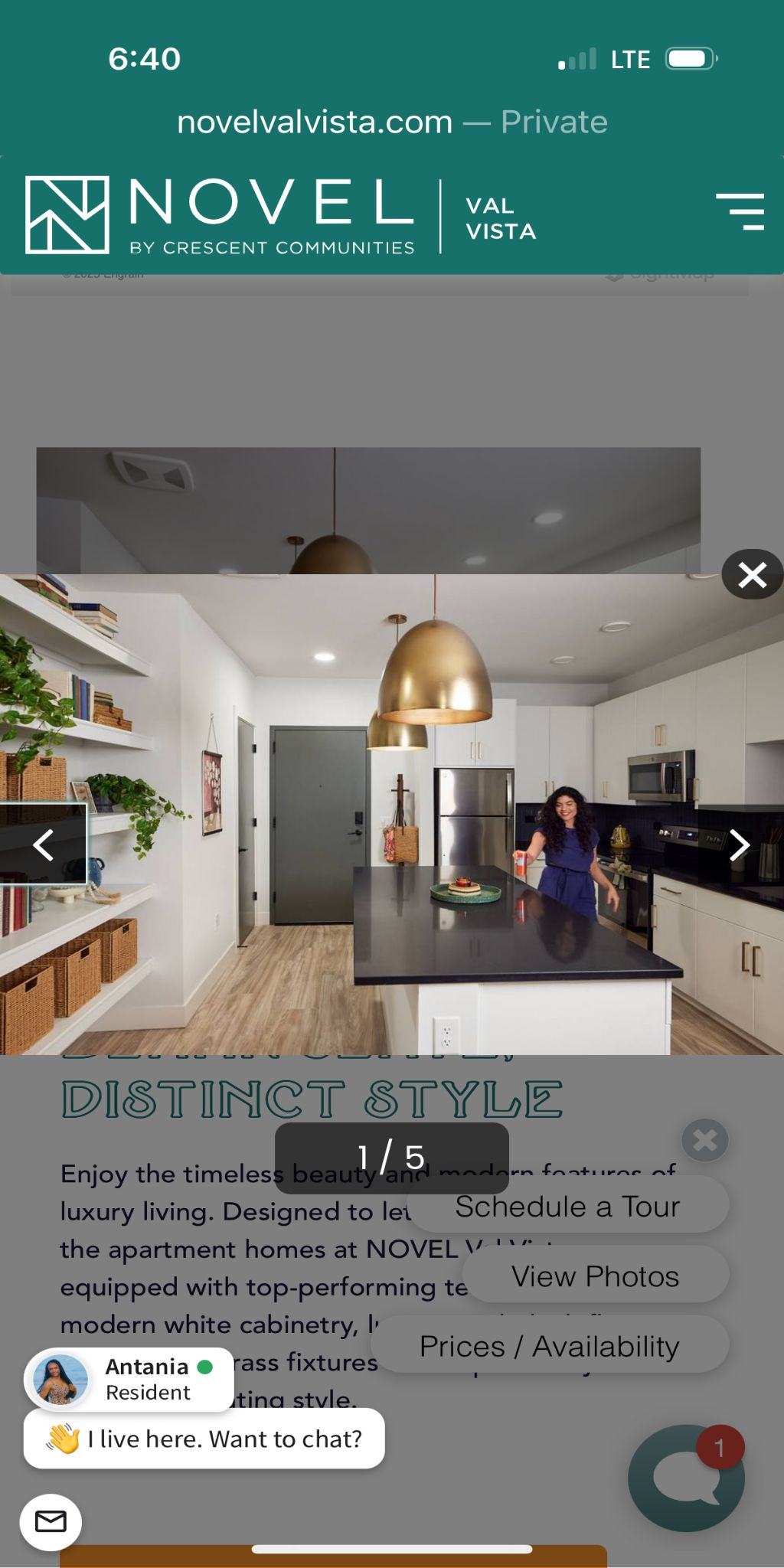The width and height of the screenshot is (784, 1568).
Task: Advance to the next gallery photo
Action: click(739, 845)
